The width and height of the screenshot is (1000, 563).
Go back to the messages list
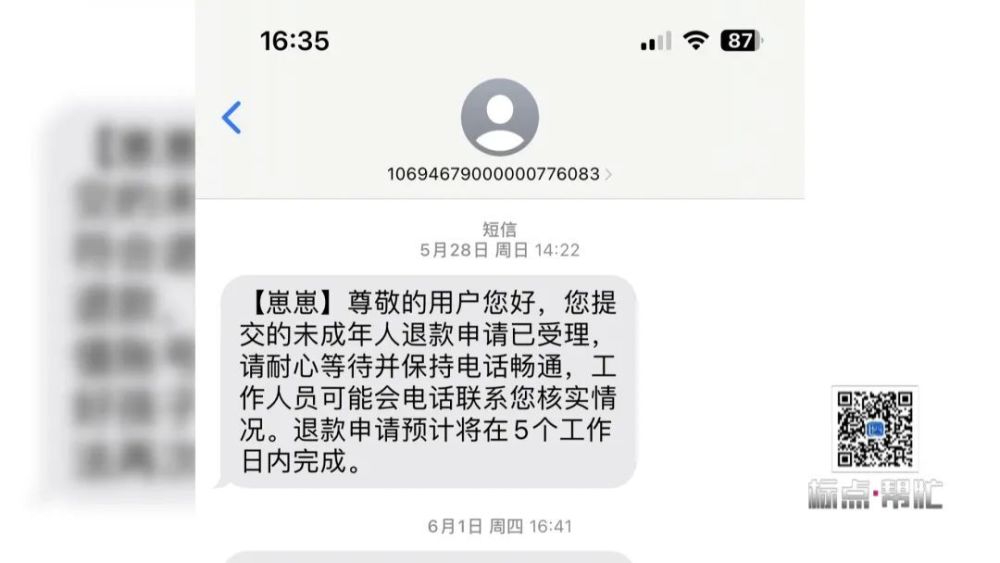point(231,118)
